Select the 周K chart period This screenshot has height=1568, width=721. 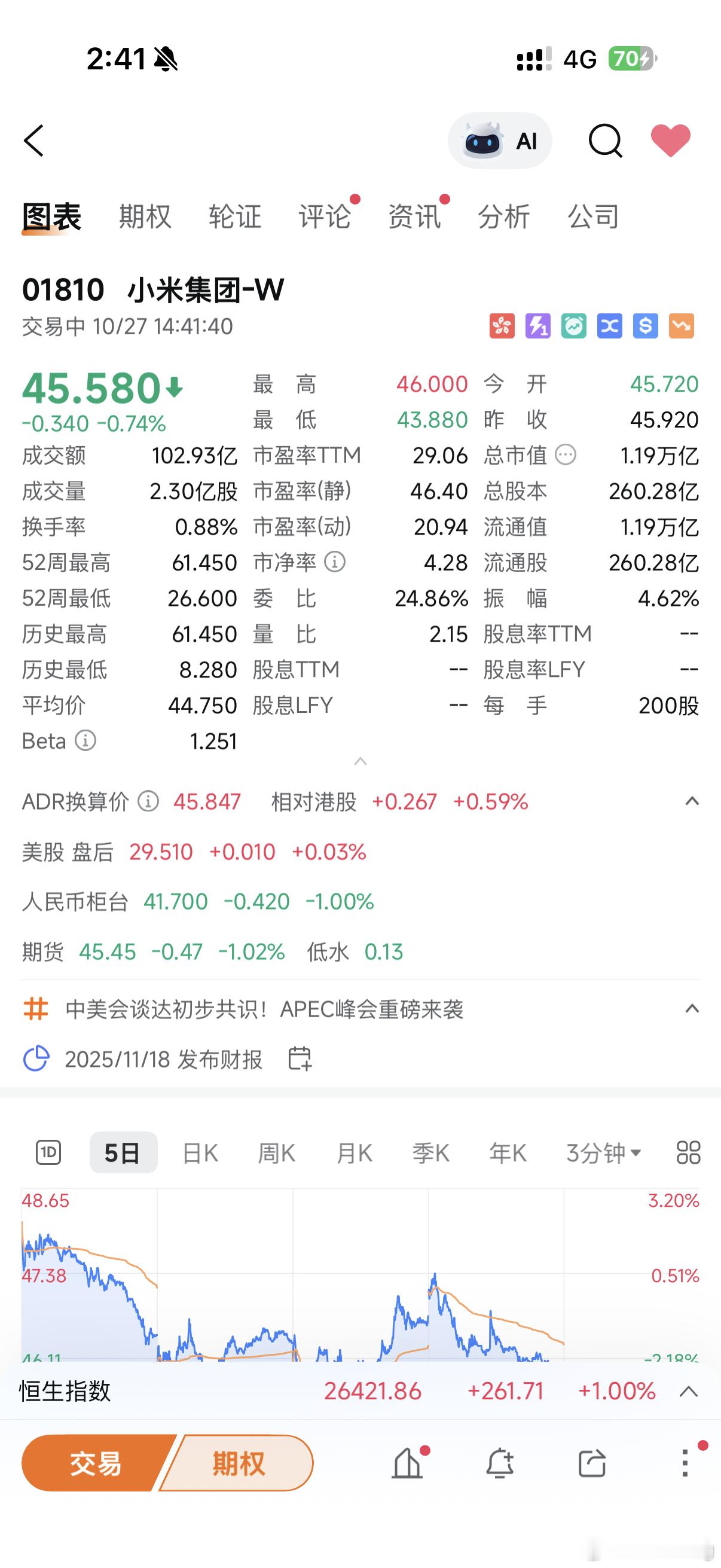[x=277, y=1153]
